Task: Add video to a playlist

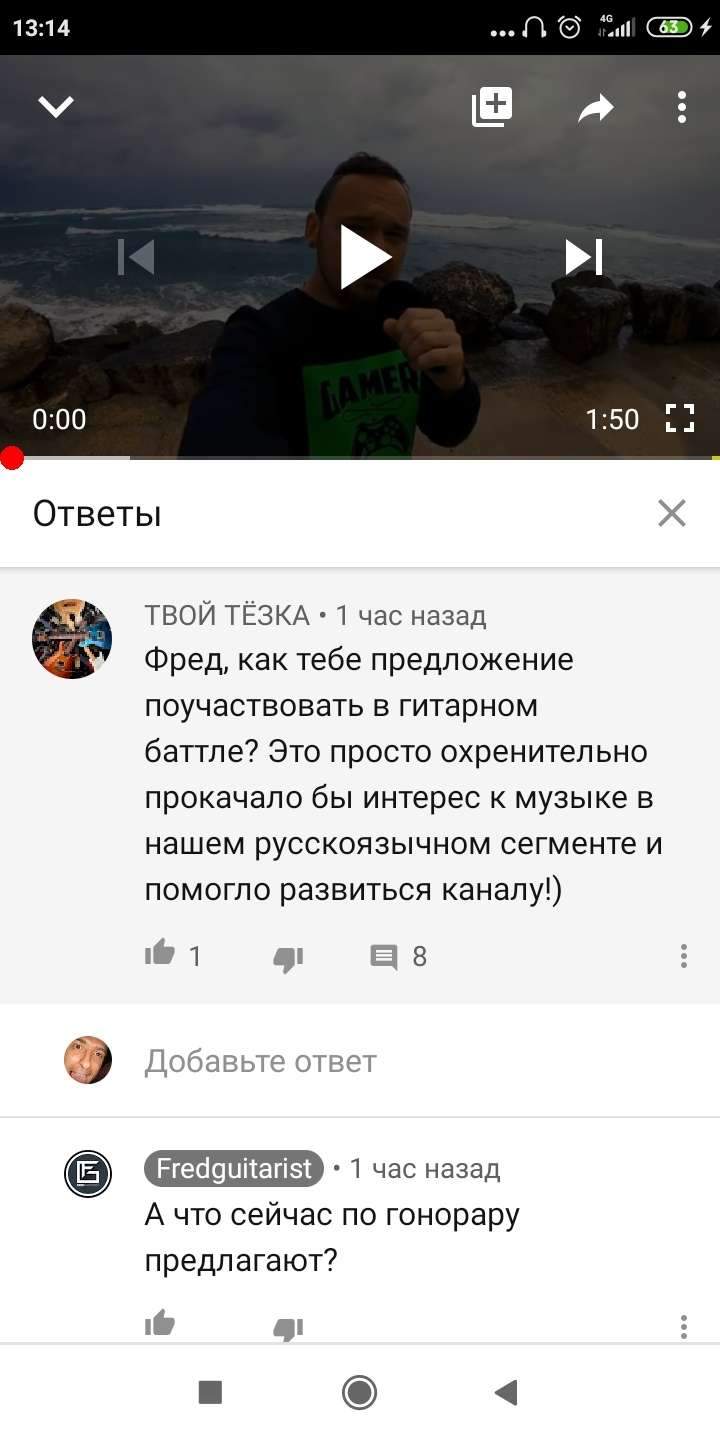Action: coord(492,107)
